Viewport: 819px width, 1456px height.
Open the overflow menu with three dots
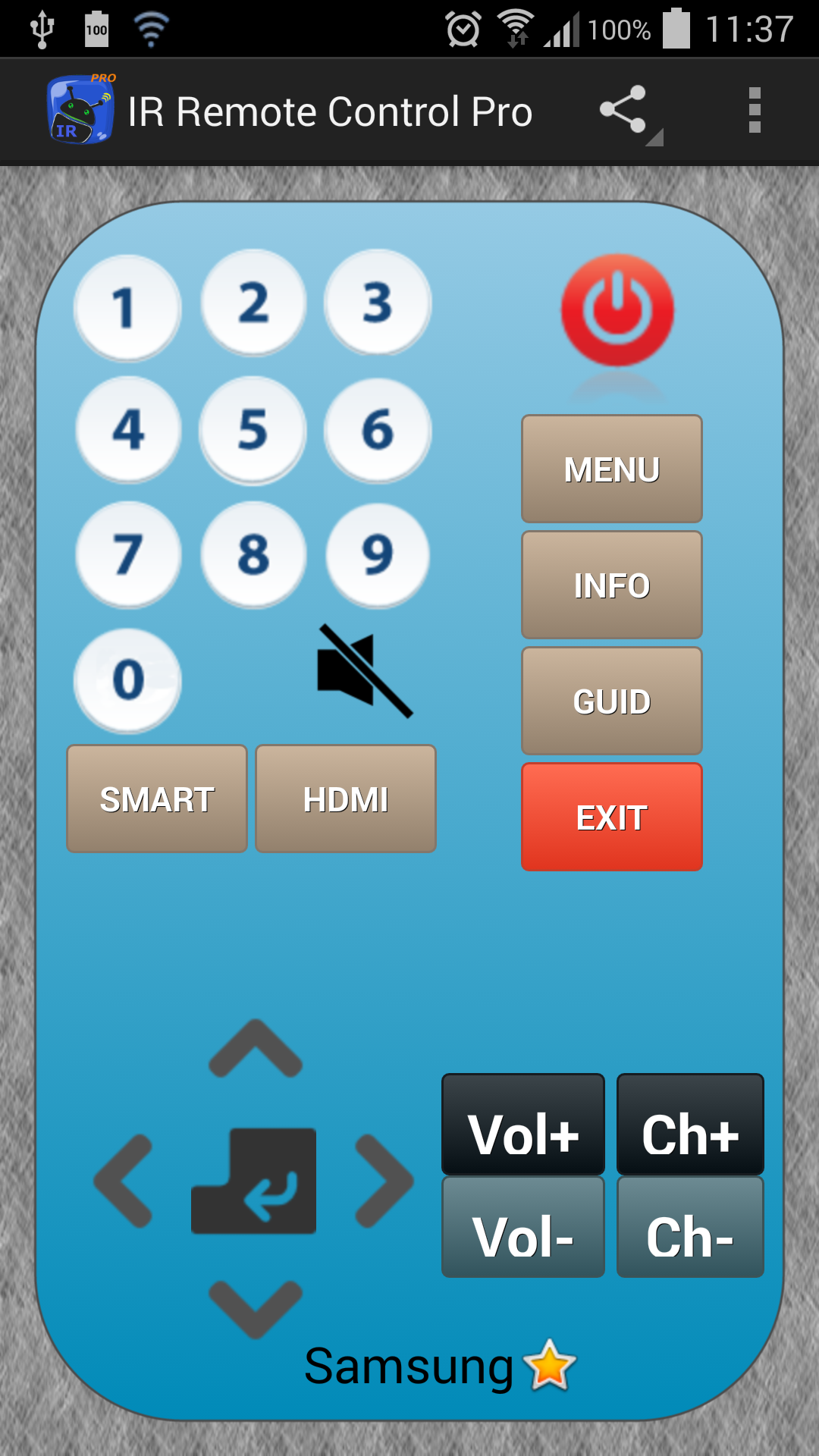click(x=755, y=111)
